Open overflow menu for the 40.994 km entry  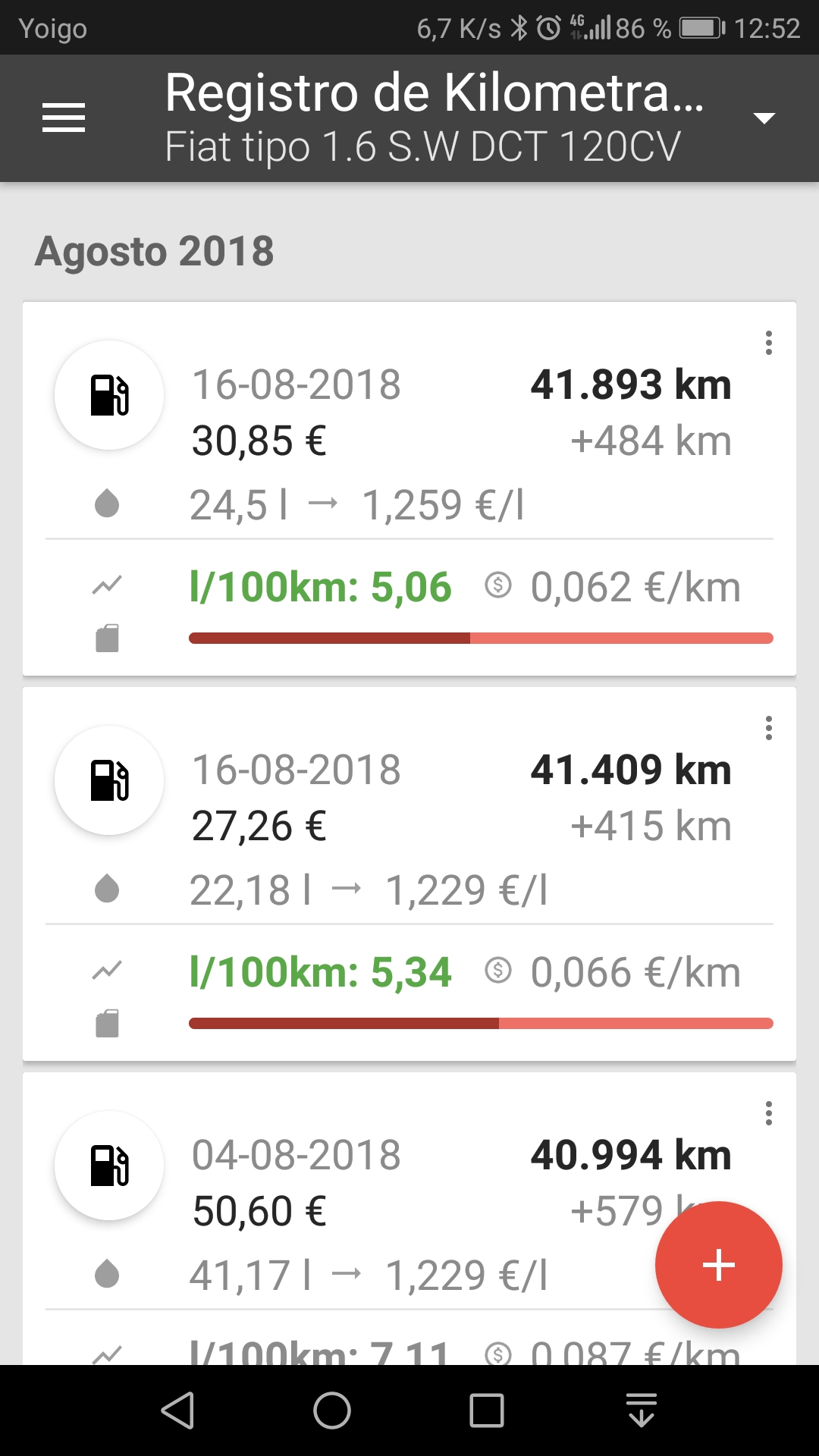(x=768, y=1113)
